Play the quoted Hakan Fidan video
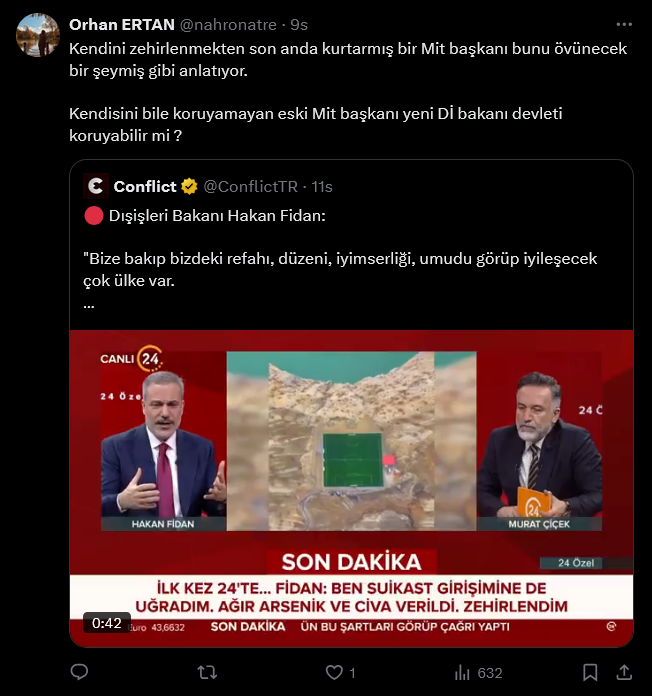The height and width of the screenshot is (696, 652). click(x=351, y=488)
